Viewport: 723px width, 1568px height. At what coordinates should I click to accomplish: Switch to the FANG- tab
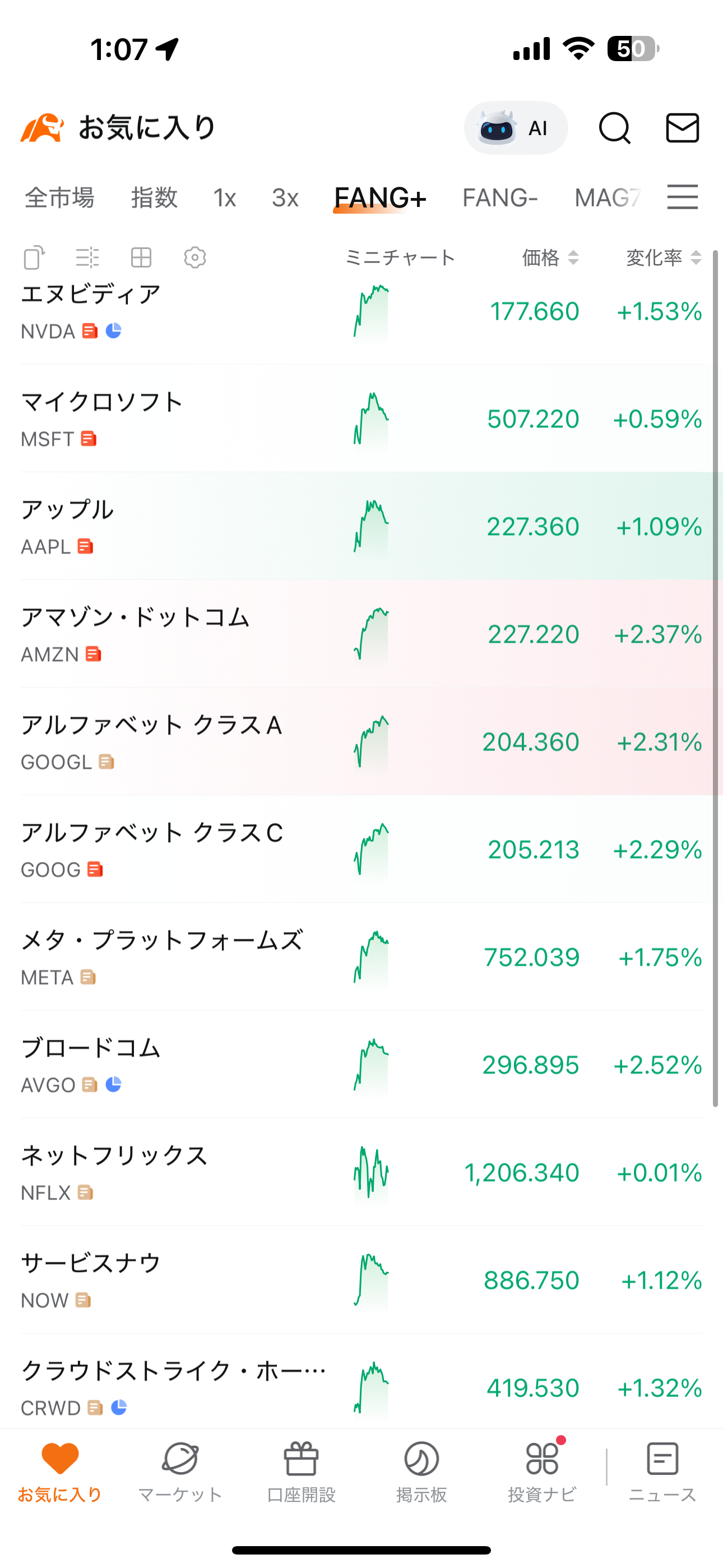(x=499, y=198)
